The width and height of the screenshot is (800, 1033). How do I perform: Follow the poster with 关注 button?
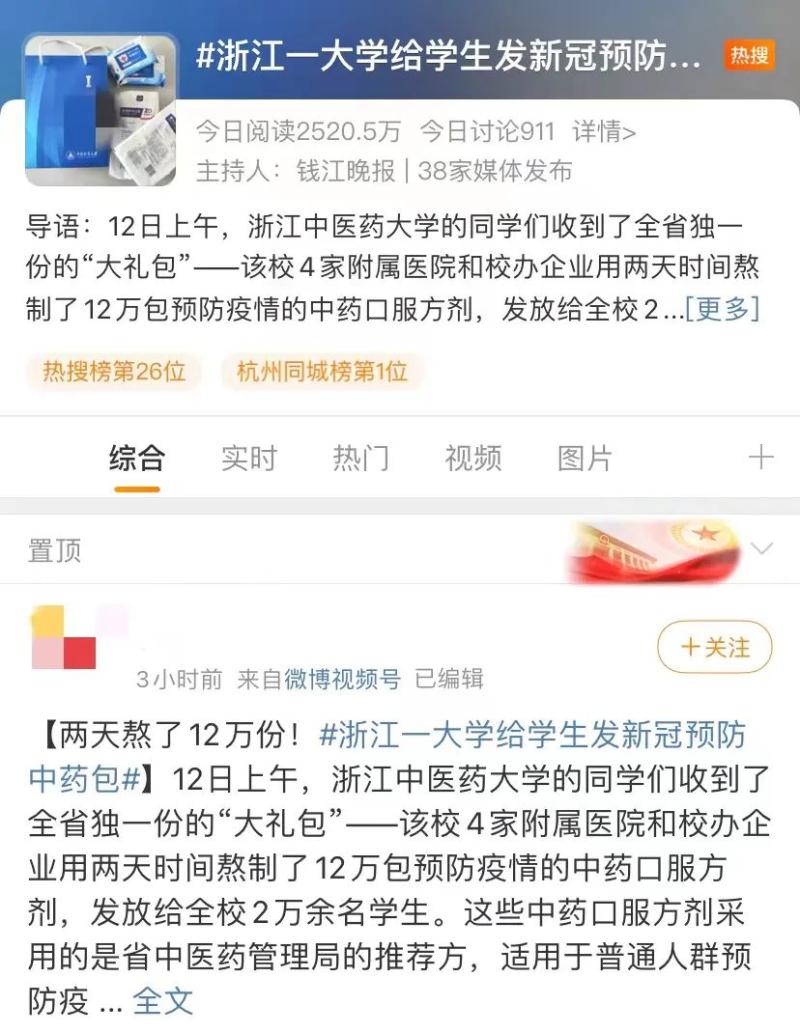pos(715,647)
